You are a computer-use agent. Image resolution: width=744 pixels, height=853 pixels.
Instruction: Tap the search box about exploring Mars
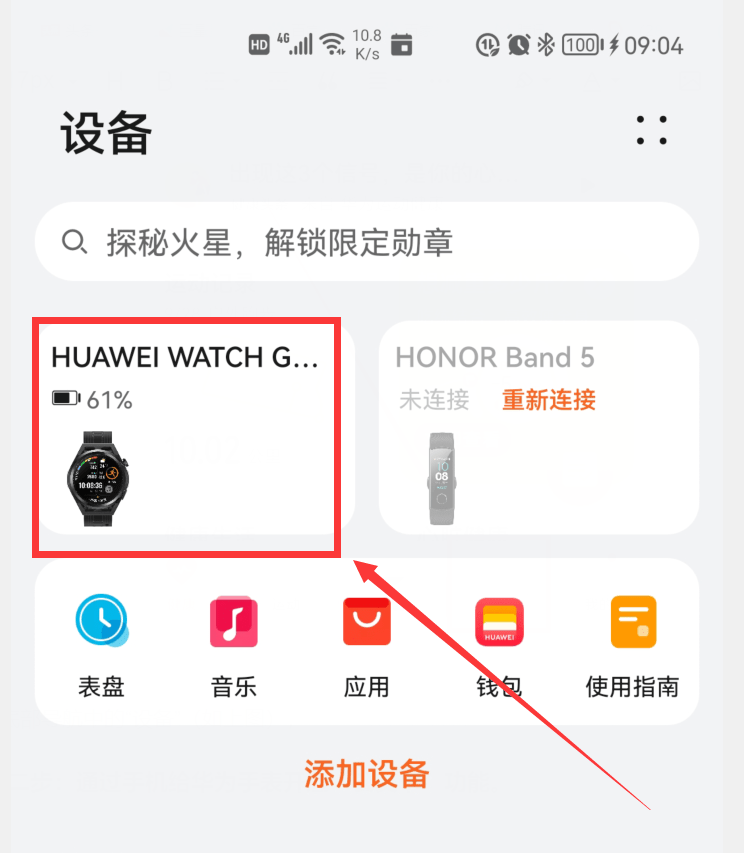click(x=366, y=242)
